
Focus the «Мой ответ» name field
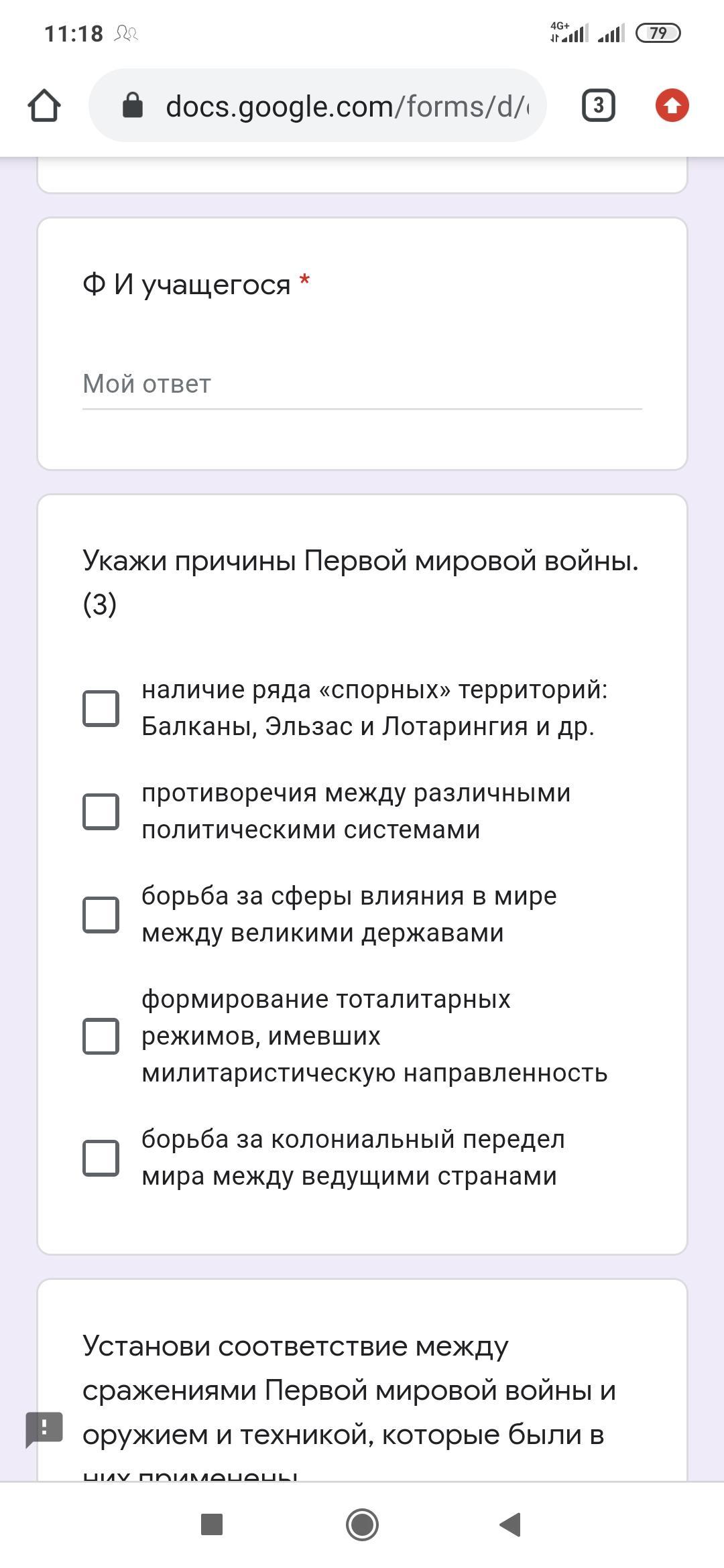362,385
